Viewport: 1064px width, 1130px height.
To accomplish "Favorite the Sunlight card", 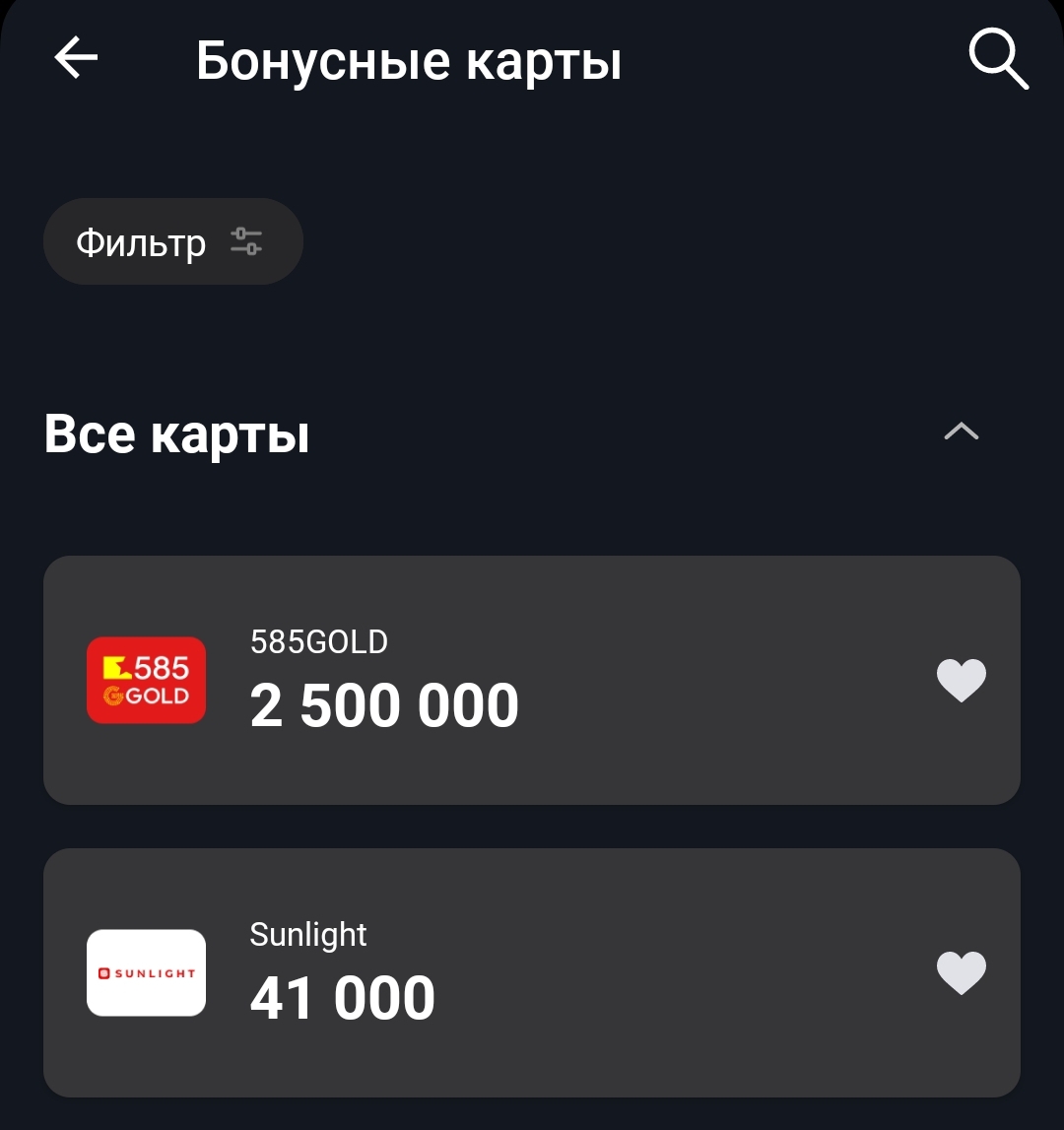I will pyautogui.click(x=961, y=972).
